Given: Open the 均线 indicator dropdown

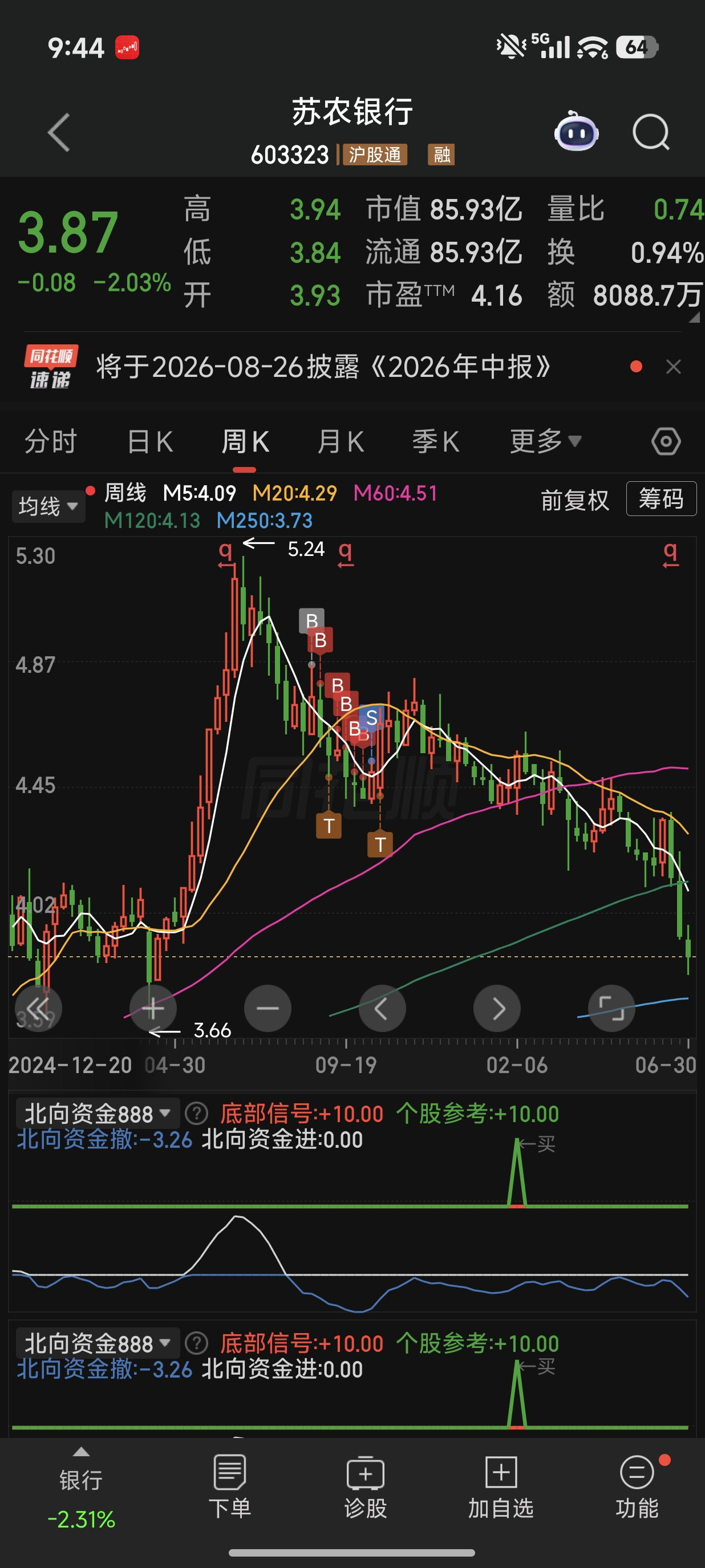Looking at the screenshot, I should 48,506.
